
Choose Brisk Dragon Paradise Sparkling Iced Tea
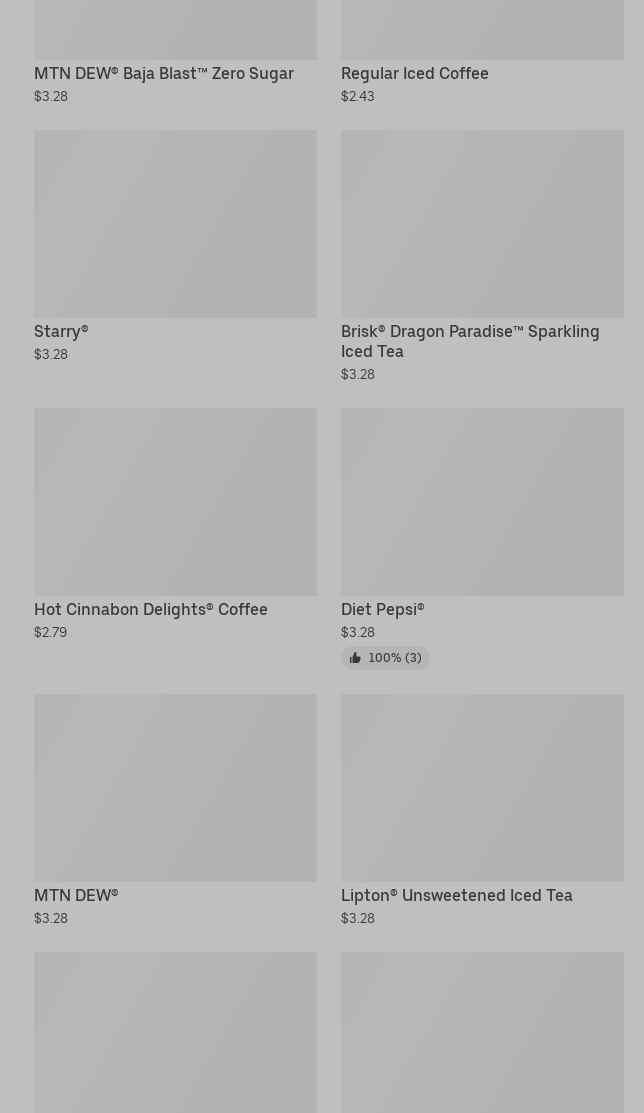[482, 256]
